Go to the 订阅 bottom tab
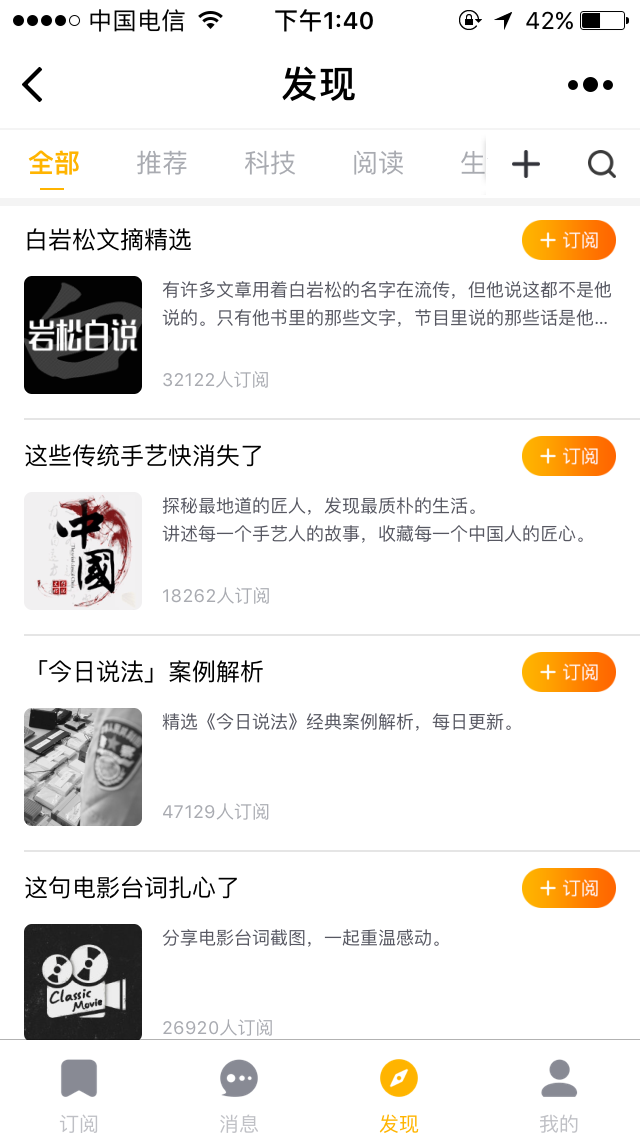The image size is (640, 1136). click(x=79, y=1095)
